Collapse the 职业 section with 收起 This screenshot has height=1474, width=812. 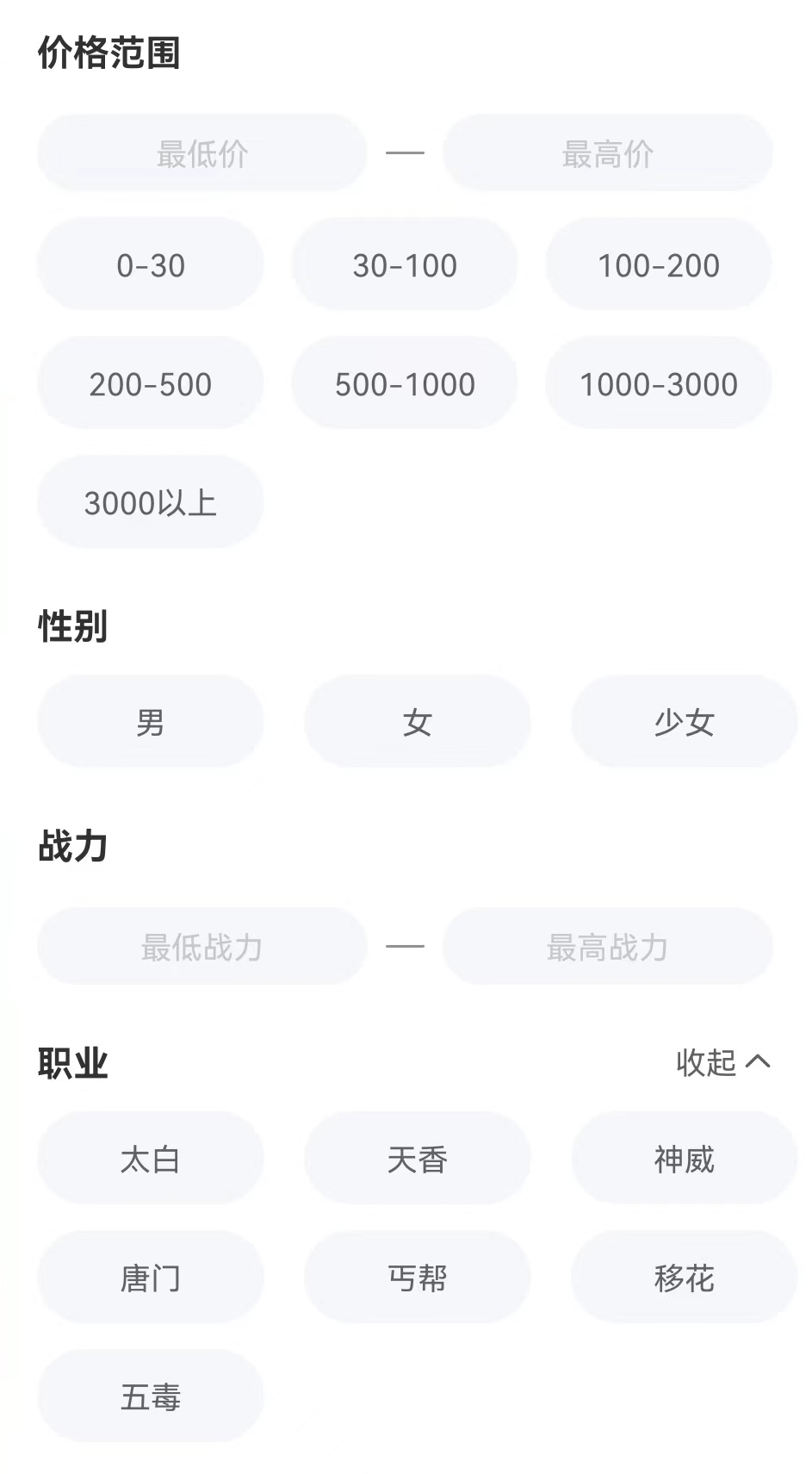click(722, 1062)
